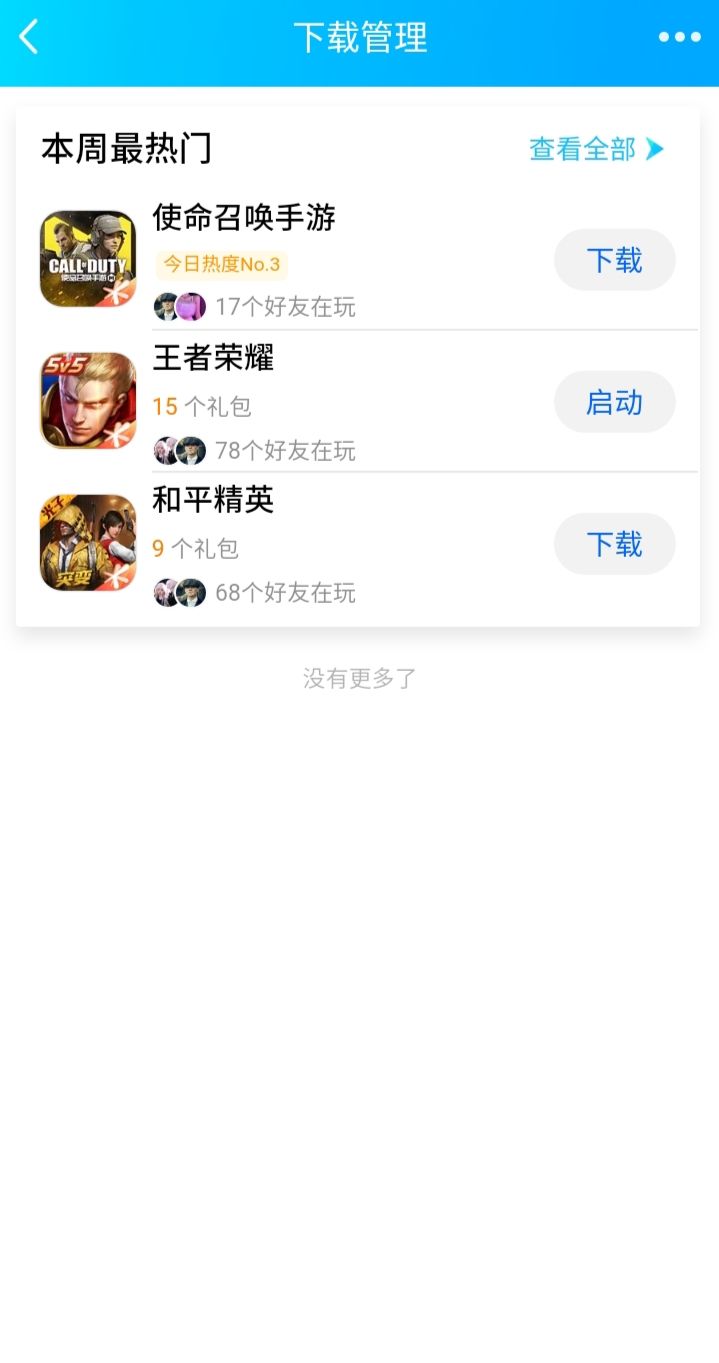This screenshot has height=1363, width=719.
Task: Open the three-dot overflow menu
Action: point(679,38)
